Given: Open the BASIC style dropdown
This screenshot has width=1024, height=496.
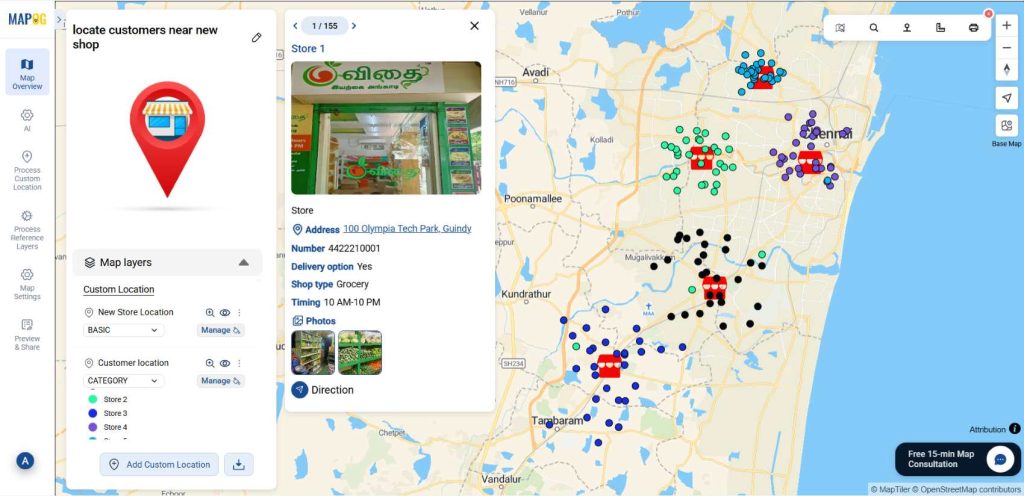Looking at the screenshot, I should pos(123,330).
